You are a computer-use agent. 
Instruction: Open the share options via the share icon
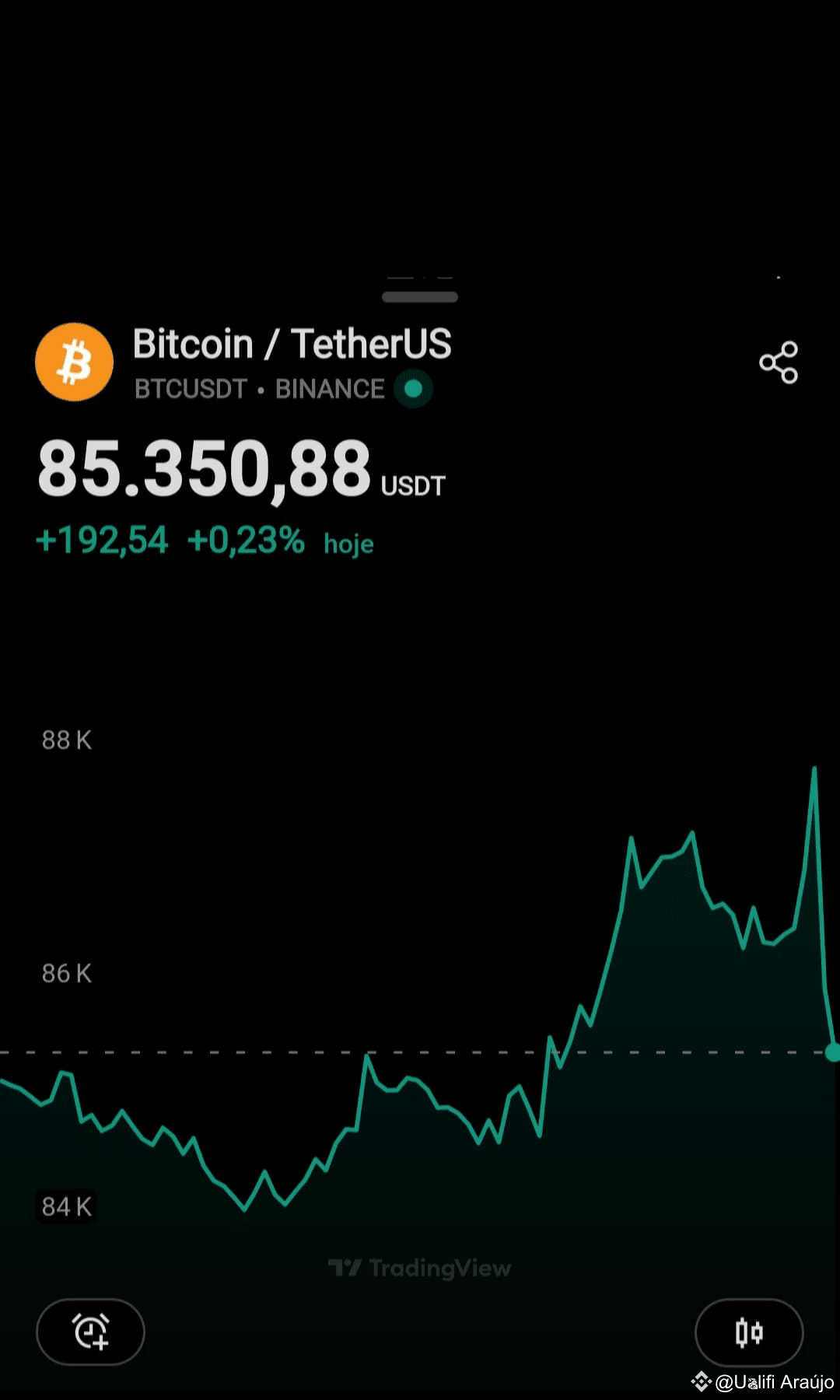coord(779,362)
